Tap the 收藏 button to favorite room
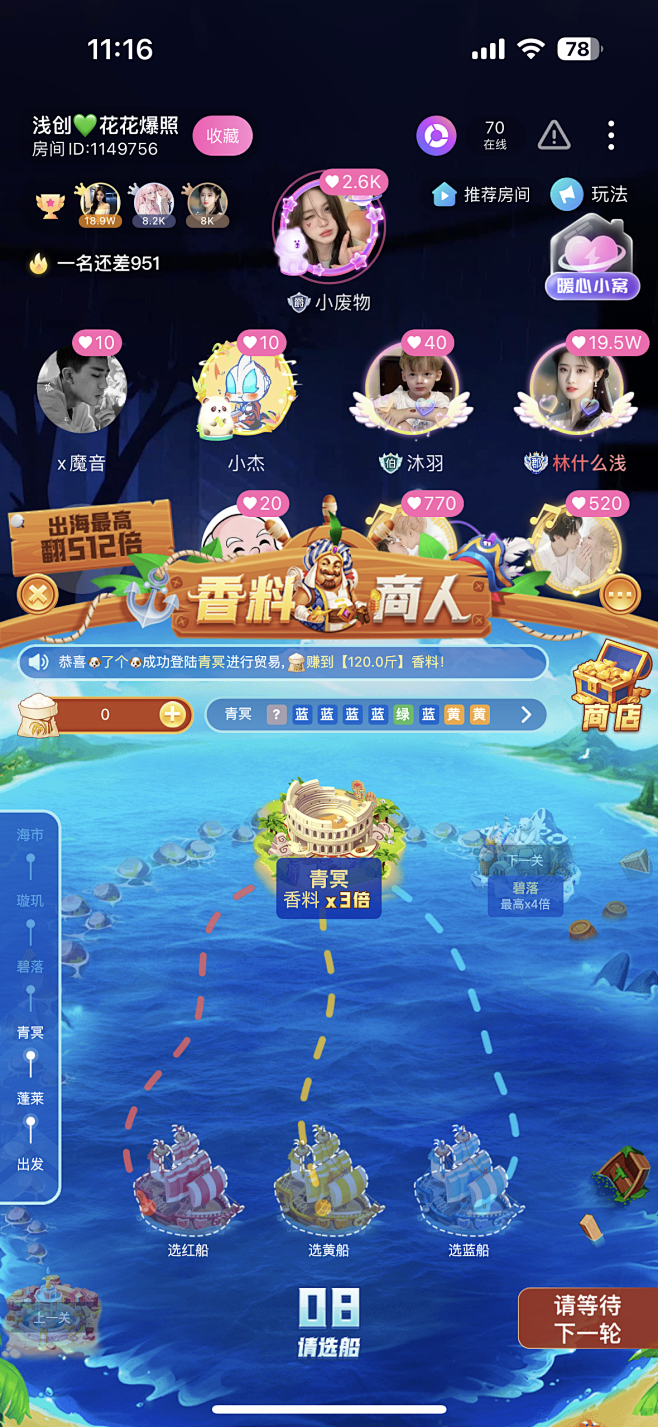Screen dimensions: 658x1427 click(222, 136)
